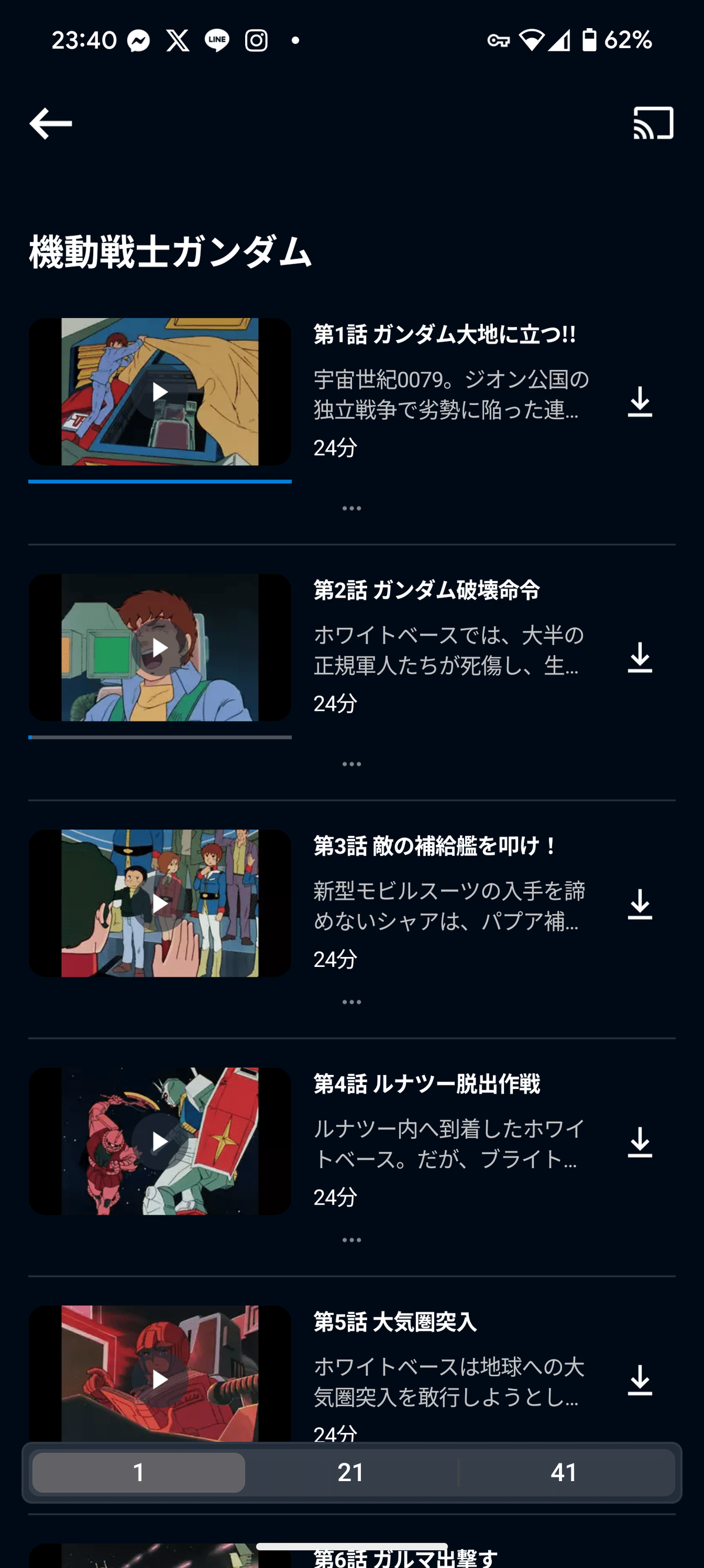Jump to episodes starting at 41
Viewport: 704px width, 1568px height.
[x=564, y=1472]
